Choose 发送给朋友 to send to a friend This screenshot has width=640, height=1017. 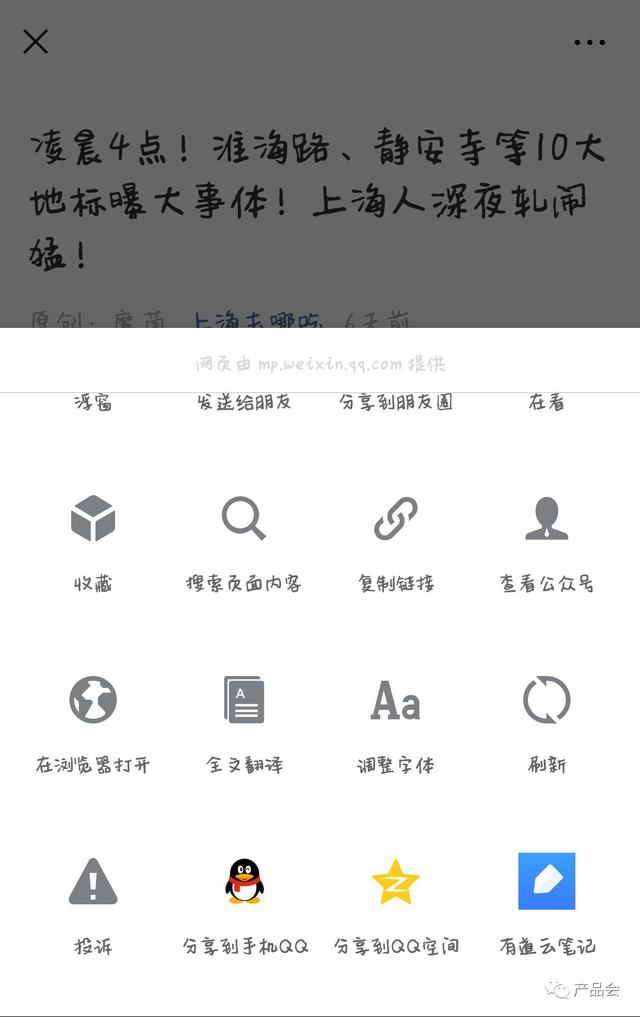click(x=244, y=402)
